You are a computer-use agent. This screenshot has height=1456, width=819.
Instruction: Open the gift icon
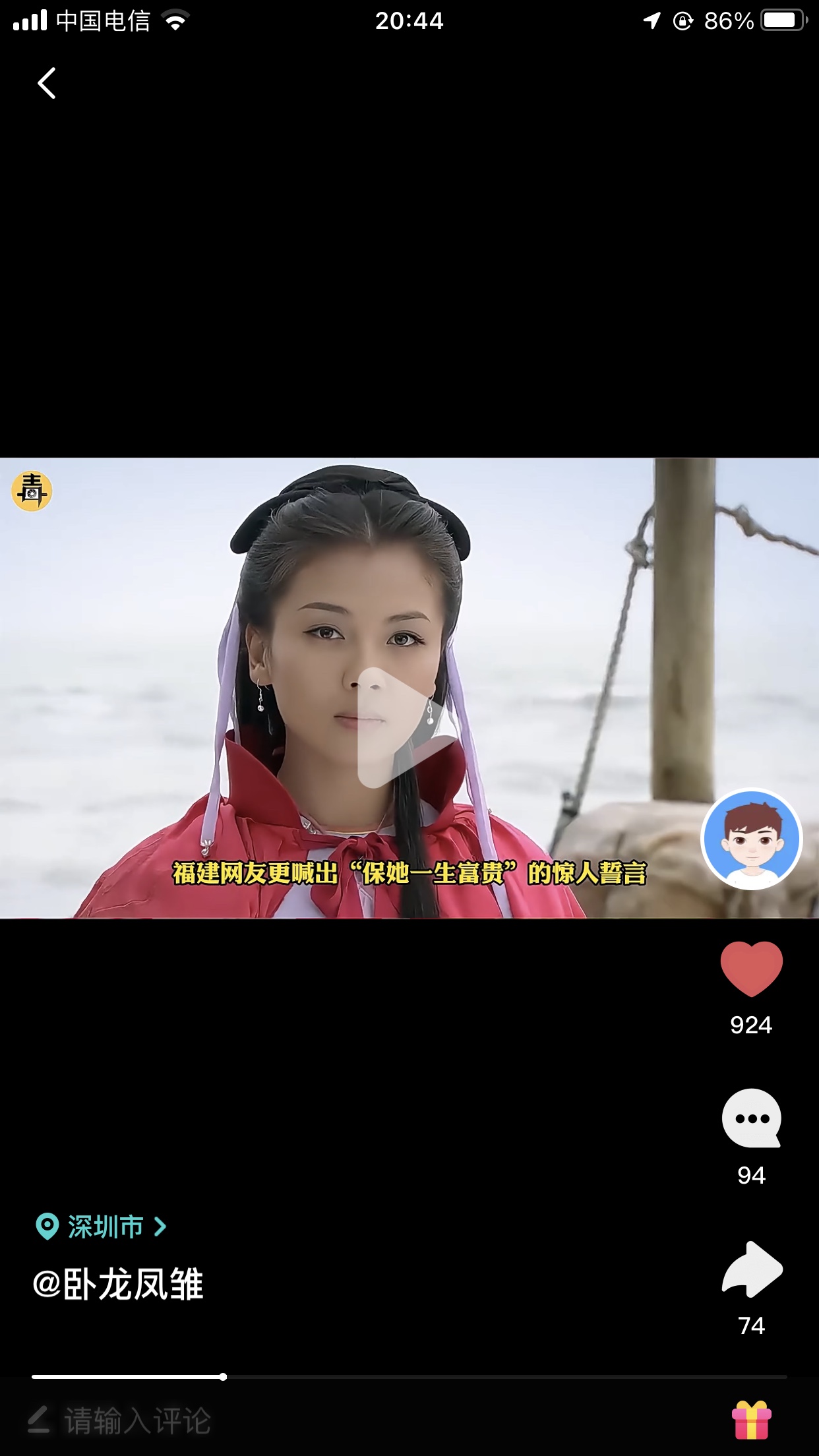751,1420
